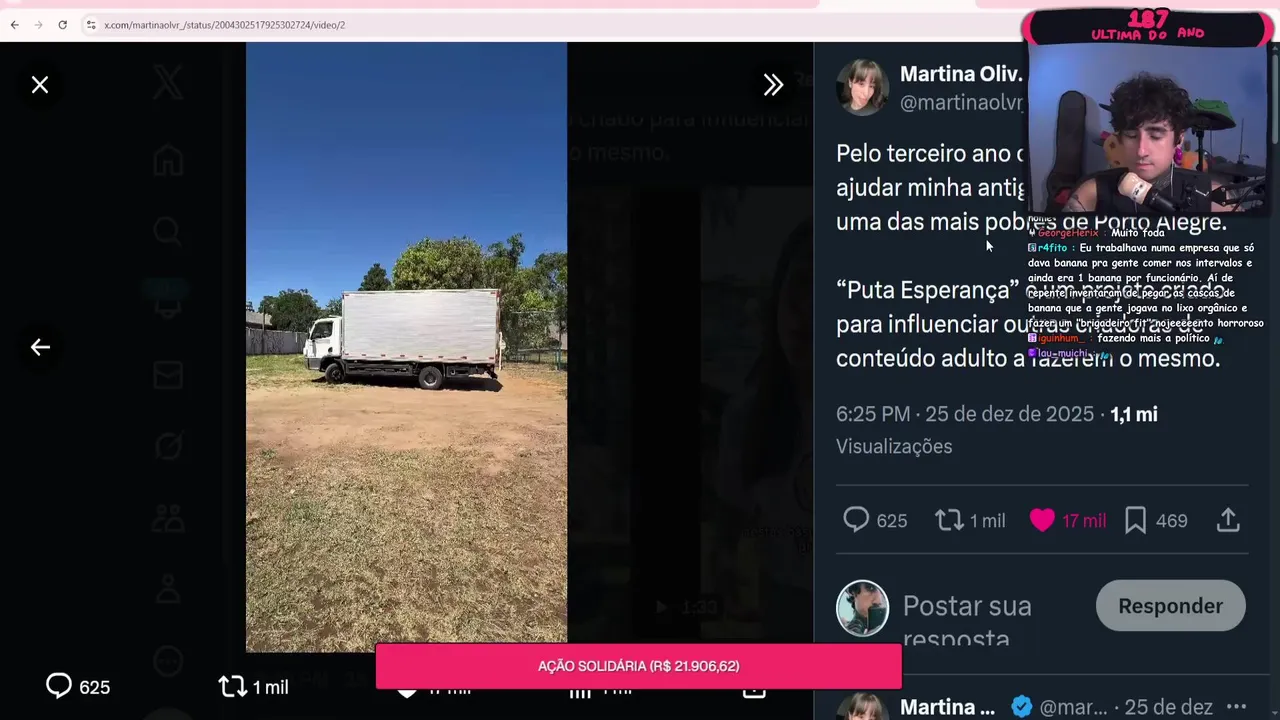This screenshot has width=1280, height=720.
Task: Like the post with 17 mil likes
Action: click(x=1042, y=520)
